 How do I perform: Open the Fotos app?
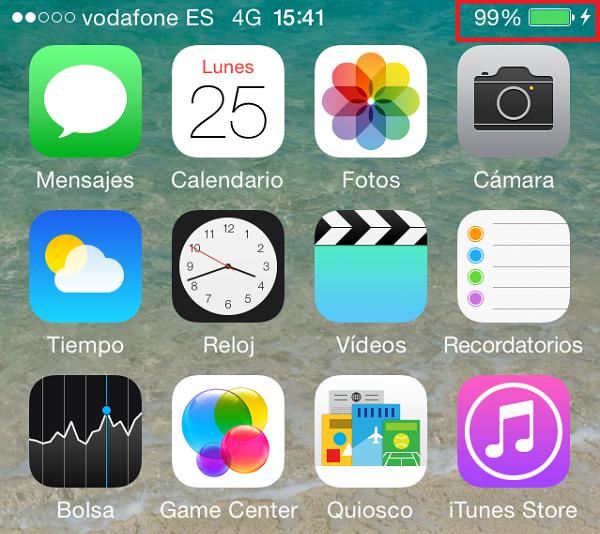[370, 101]
